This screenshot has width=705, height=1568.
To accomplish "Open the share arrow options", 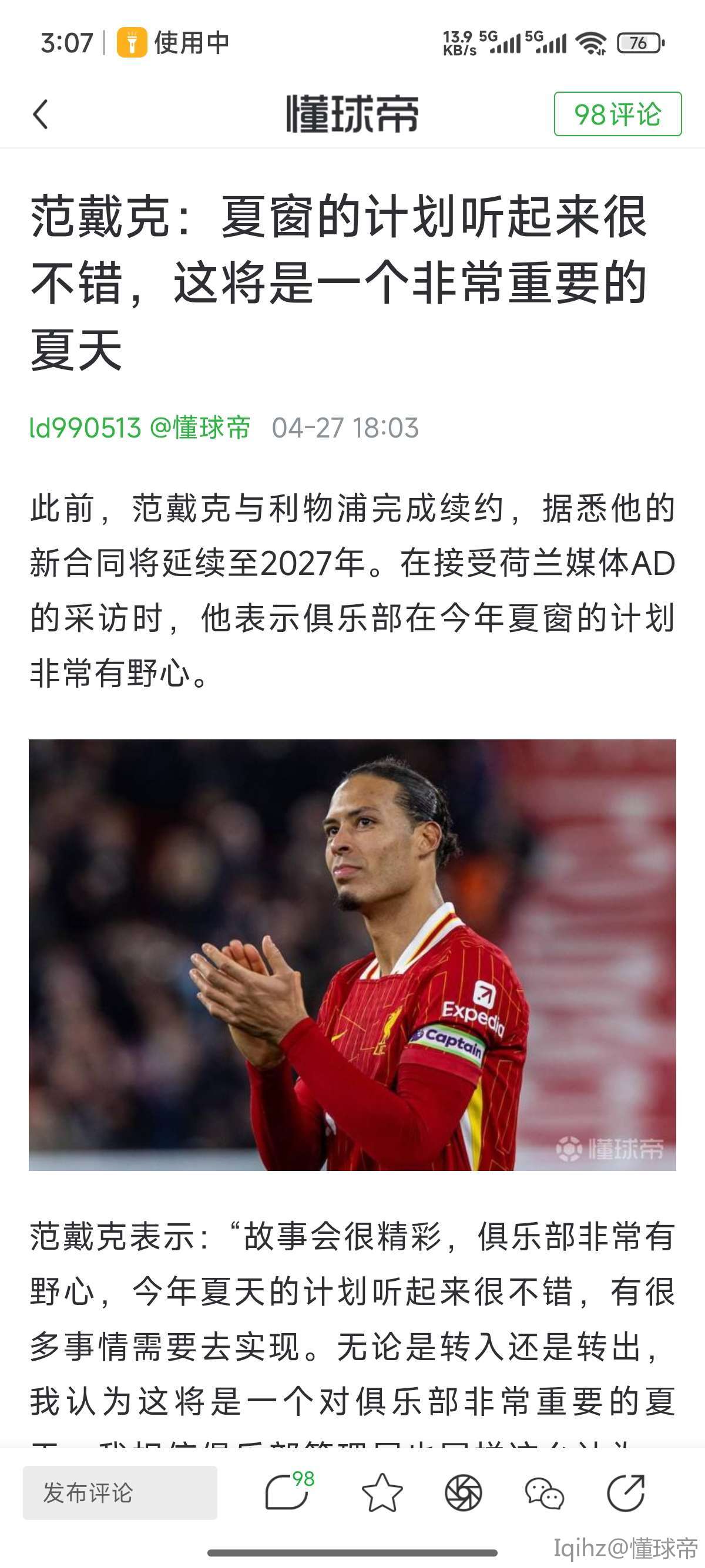I will tap(625, 1492).
